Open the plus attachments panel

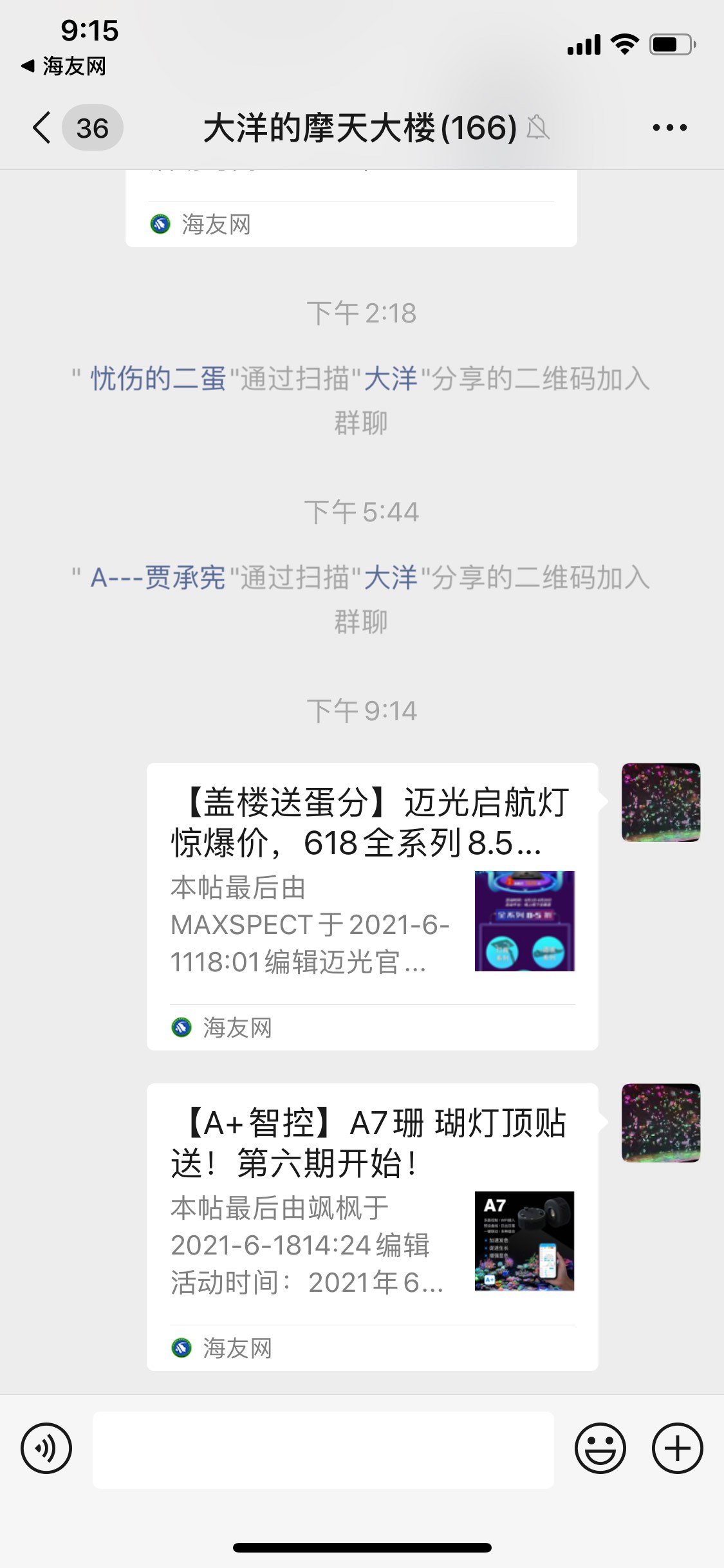coord(677,1449)
